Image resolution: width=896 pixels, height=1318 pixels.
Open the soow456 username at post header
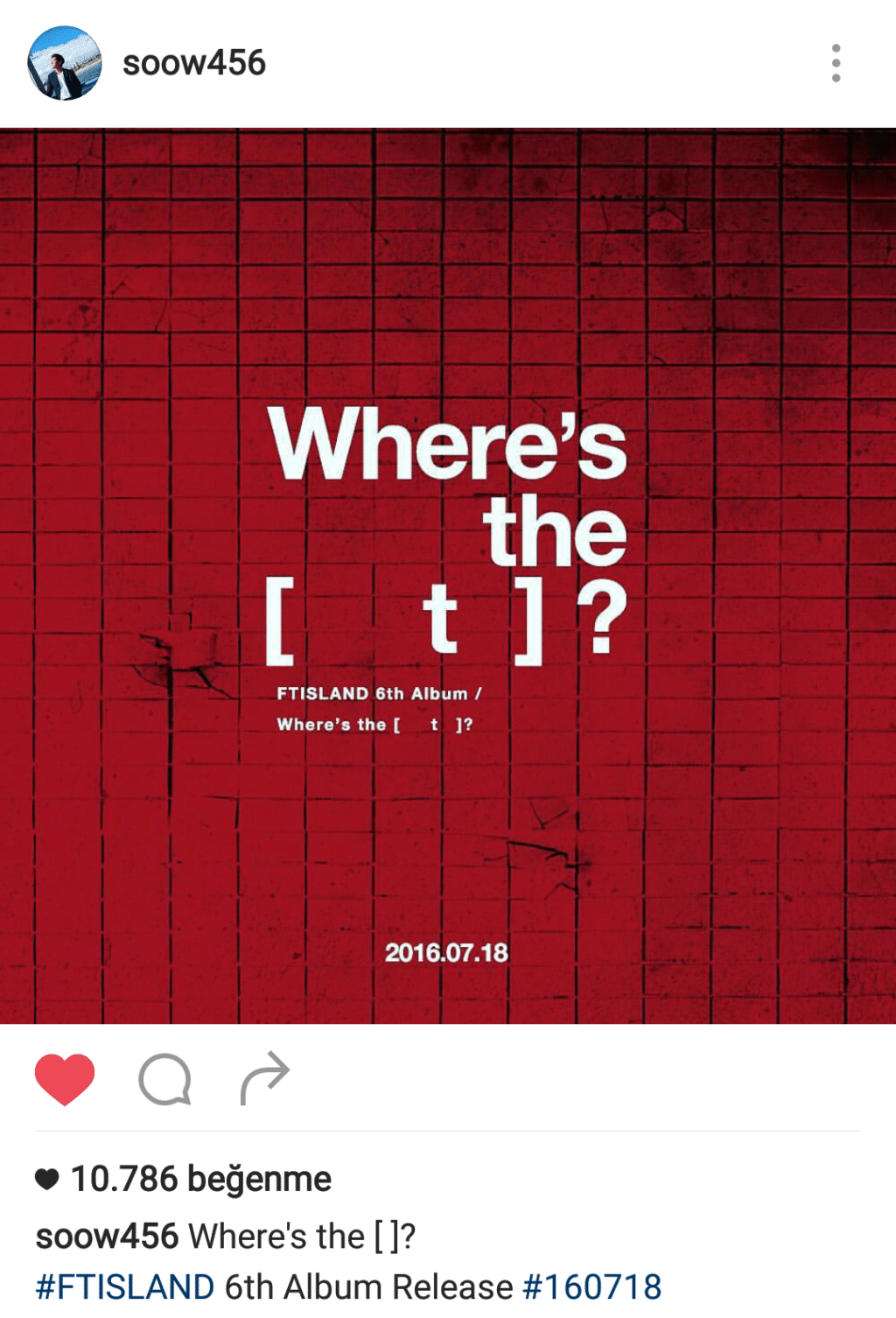tap(193, 63)
